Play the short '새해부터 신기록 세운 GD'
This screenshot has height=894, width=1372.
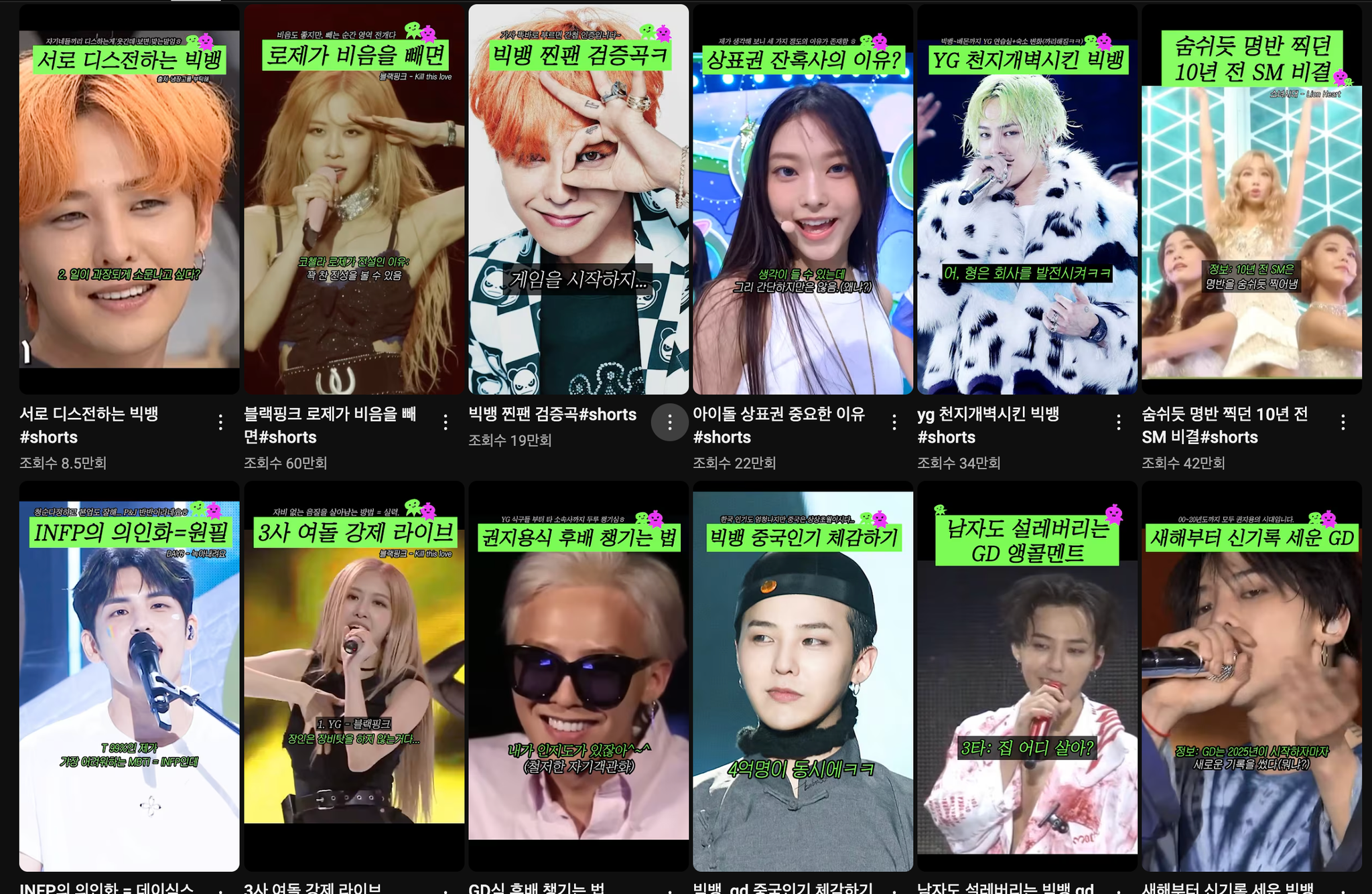pyautogui.click(x=1251, y=676)
